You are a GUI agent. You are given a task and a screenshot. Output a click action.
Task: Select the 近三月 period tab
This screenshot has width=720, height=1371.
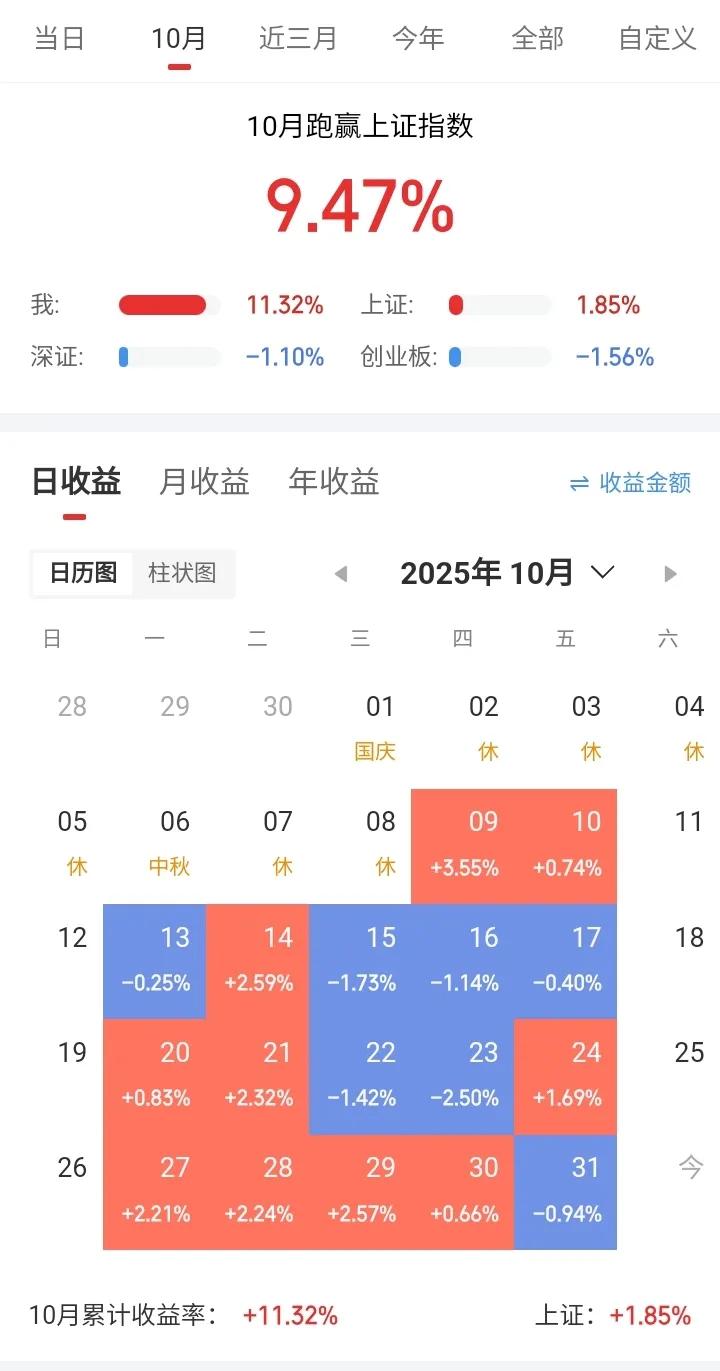(297, 39)
